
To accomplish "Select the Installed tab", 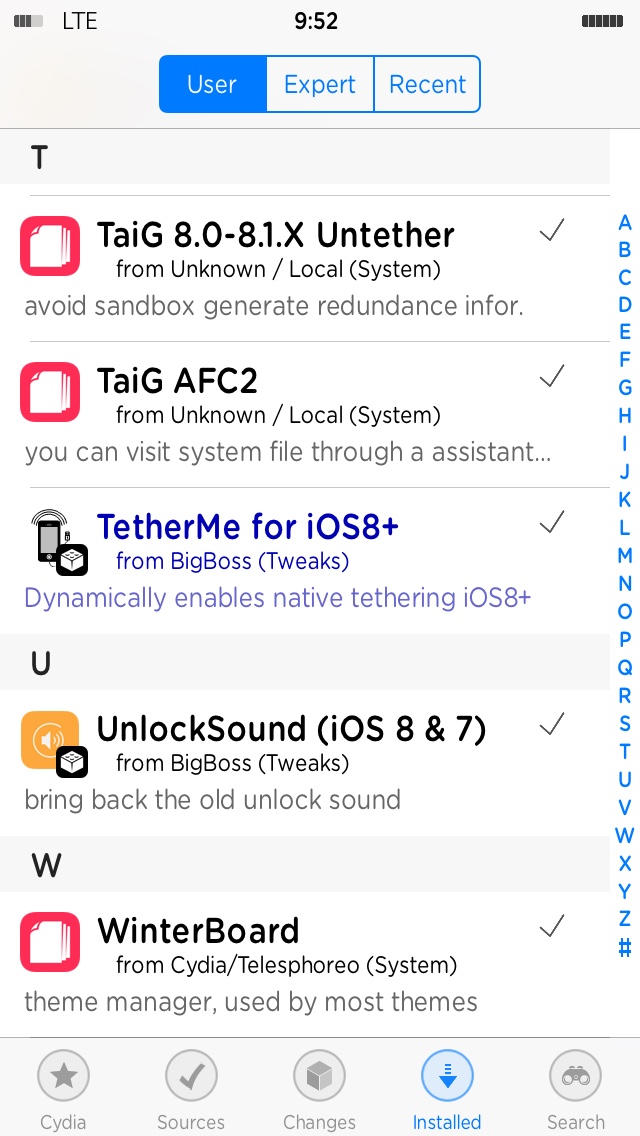I will tap(447, 1092).
